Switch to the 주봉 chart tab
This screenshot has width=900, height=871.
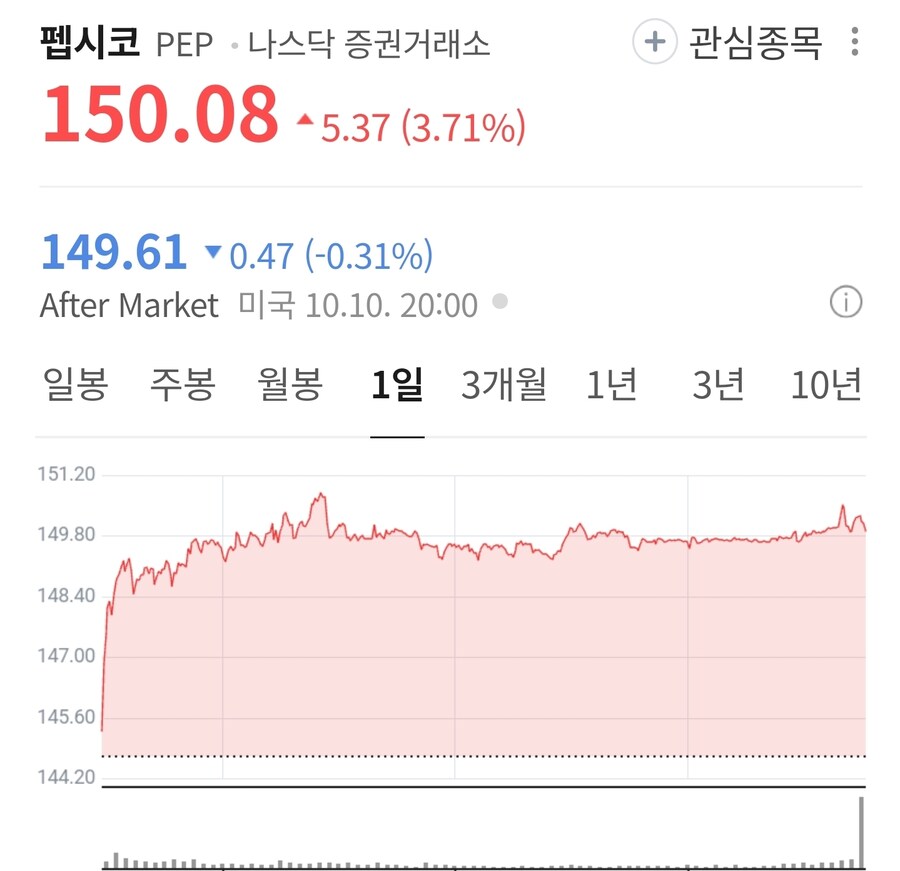click(x=182, y=385)
